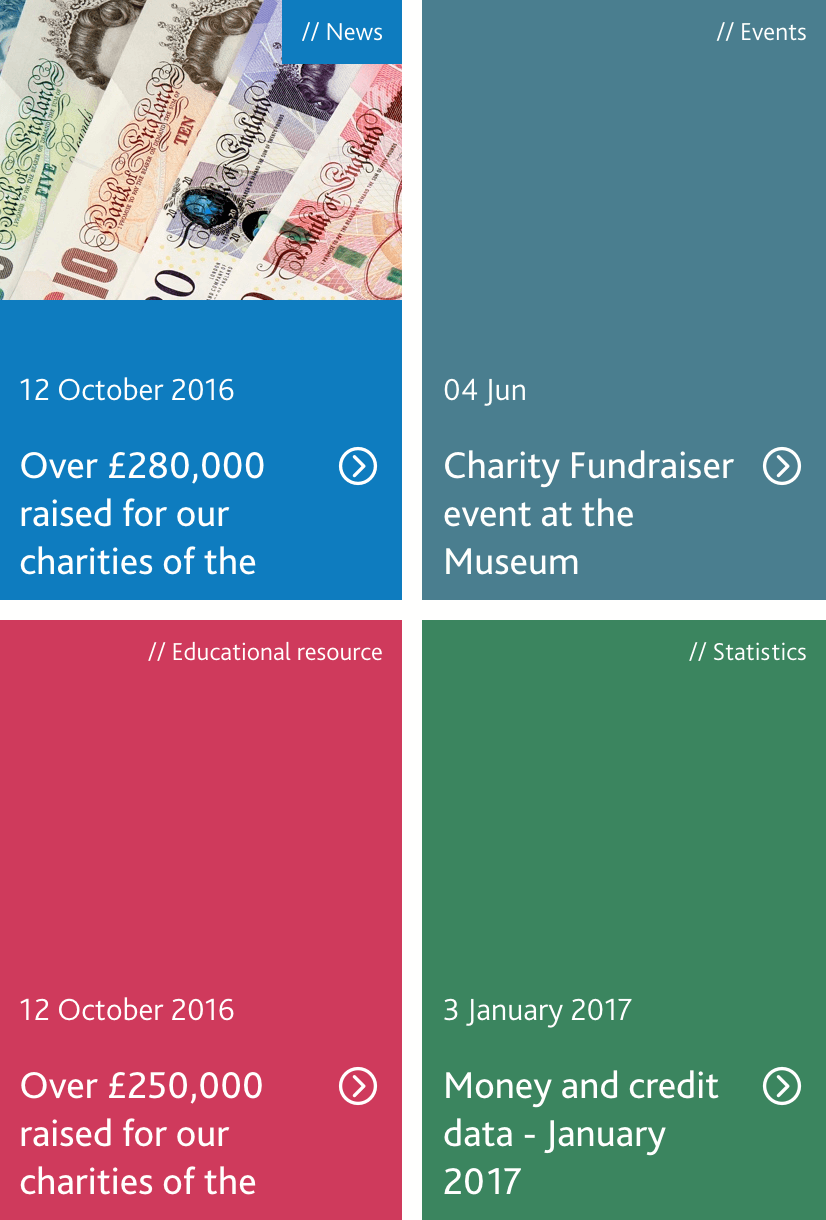Tap the arrow beside Over £280,000 raised

358,466
